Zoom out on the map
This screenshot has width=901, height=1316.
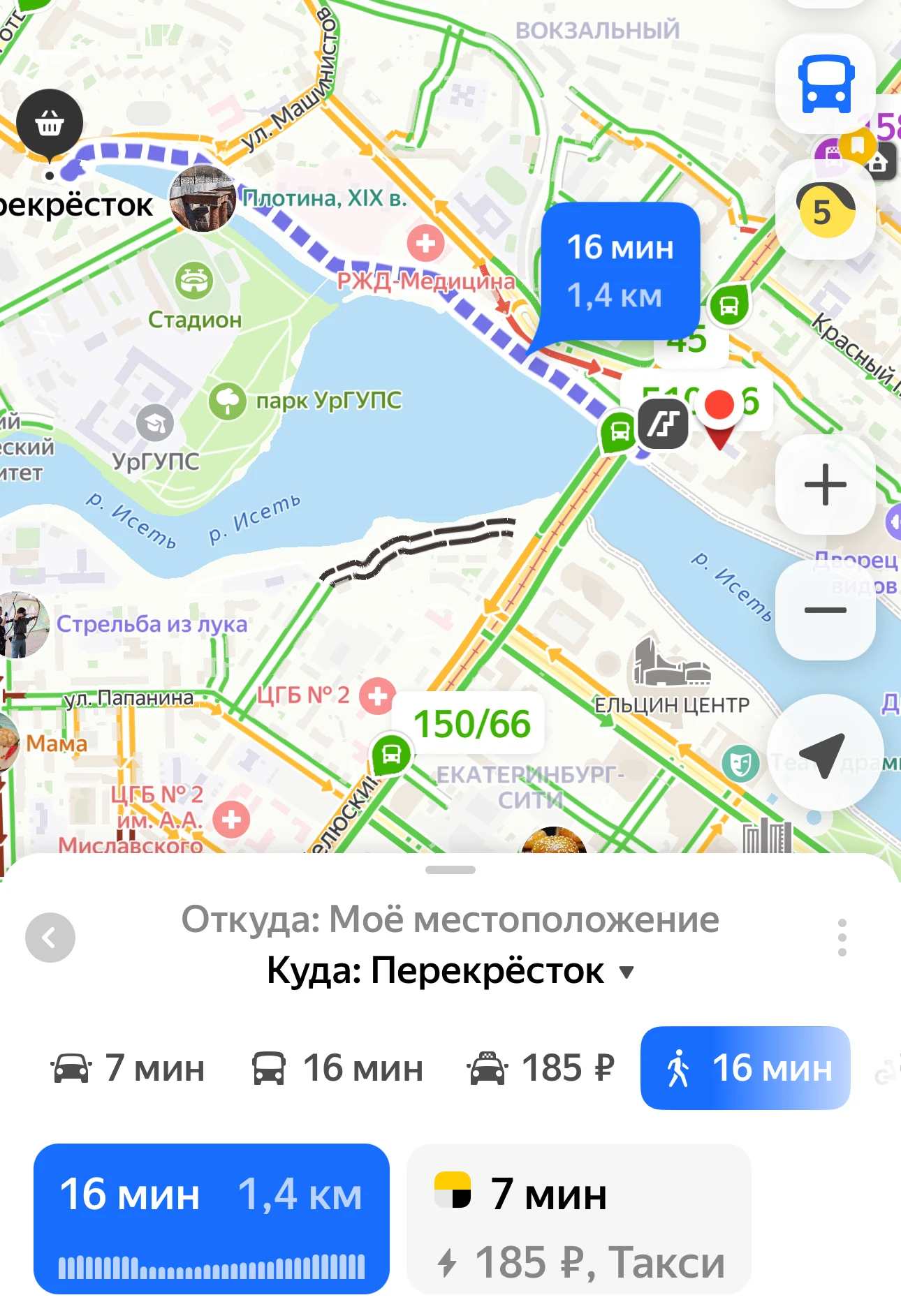(825, 610)
